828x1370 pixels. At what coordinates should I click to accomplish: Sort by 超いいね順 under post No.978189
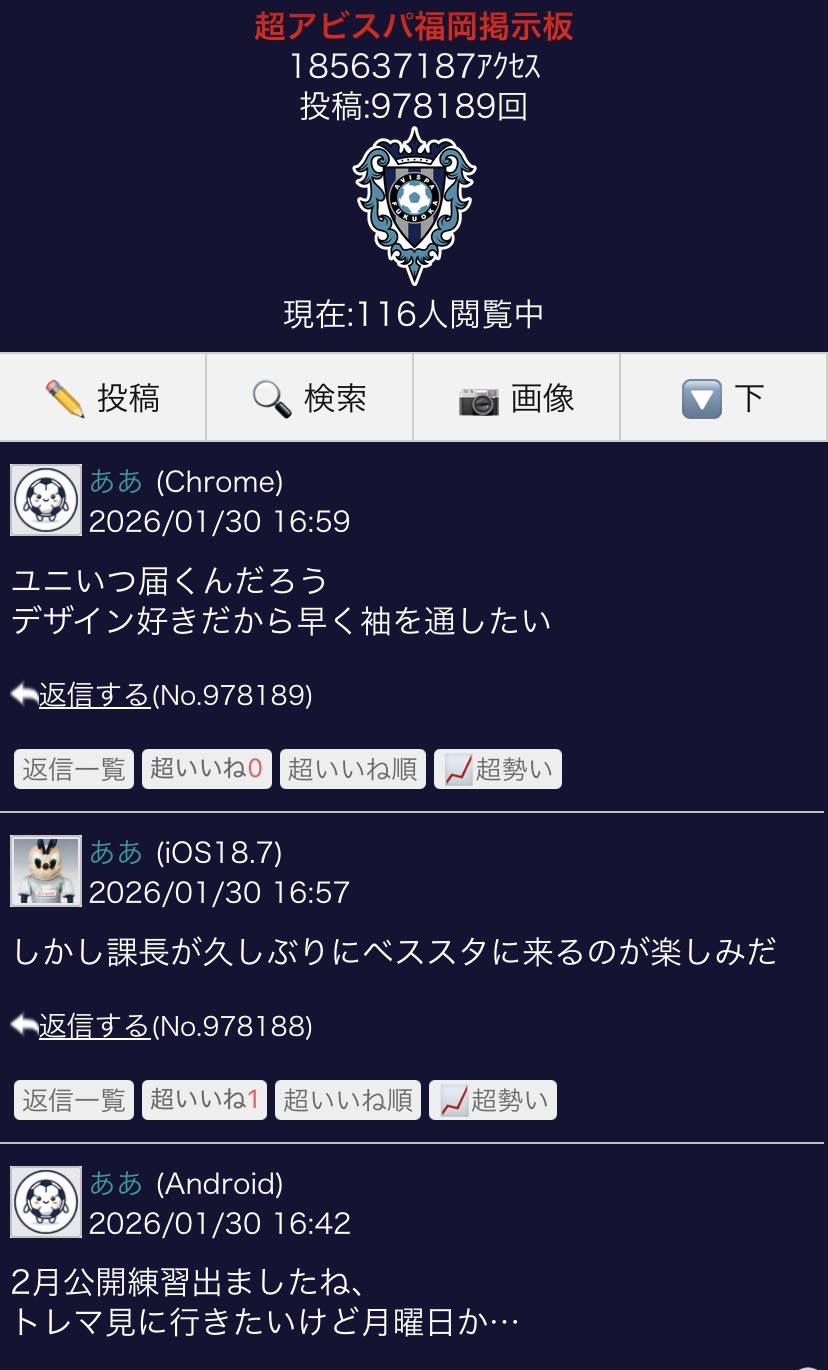pyautogui.click(x=352, y=769)
